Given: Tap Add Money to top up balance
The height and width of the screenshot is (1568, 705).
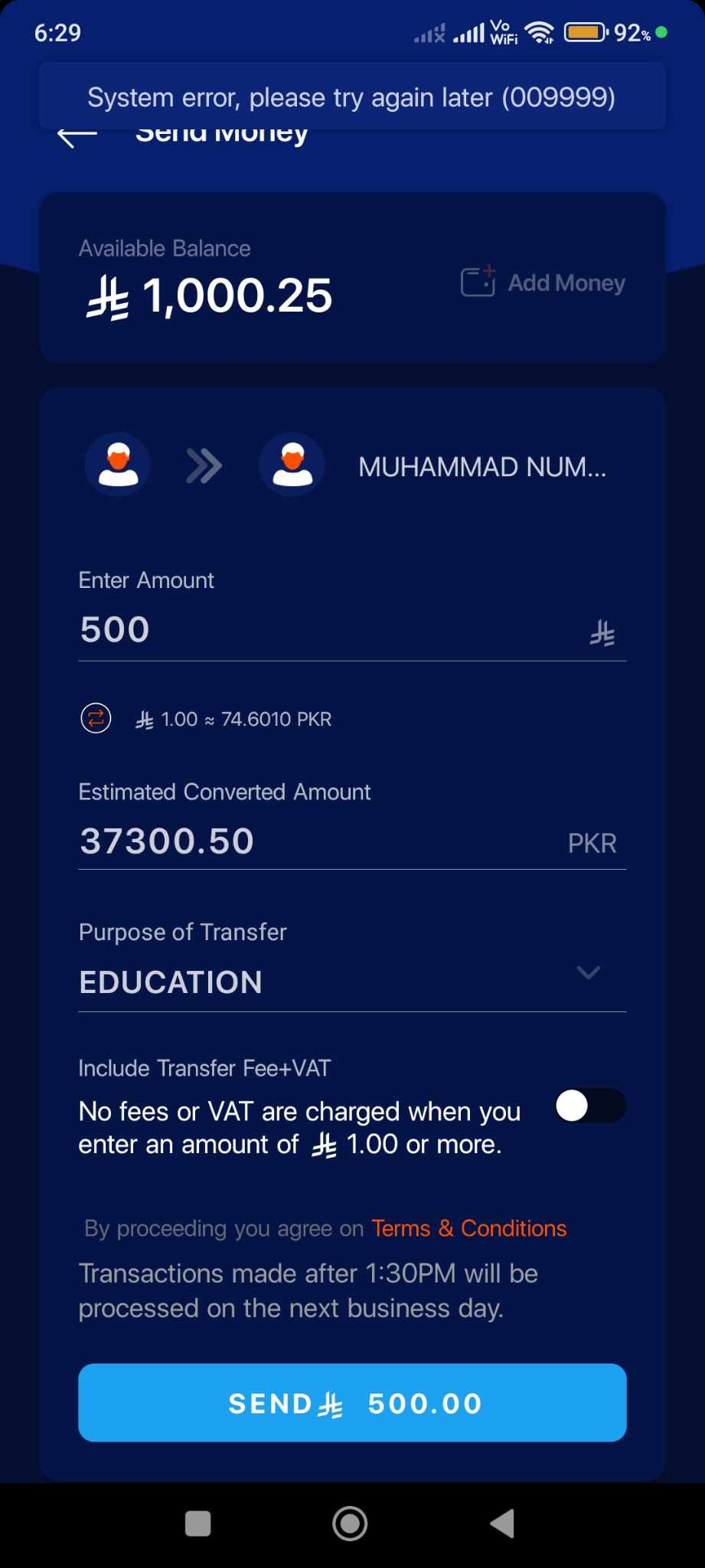Looking at the screenshot, I should coord(543,283).
